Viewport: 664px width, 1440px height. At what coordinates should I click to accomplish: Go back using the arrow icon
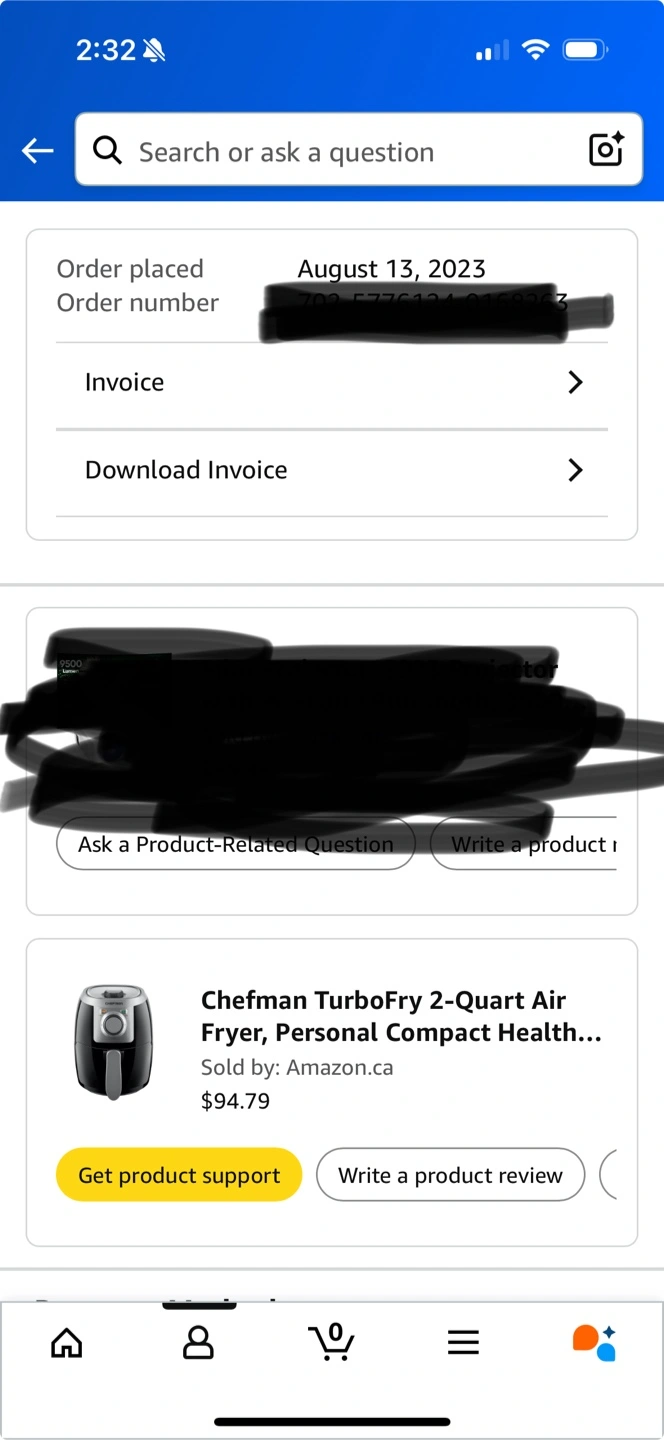(x=37, y=151)
